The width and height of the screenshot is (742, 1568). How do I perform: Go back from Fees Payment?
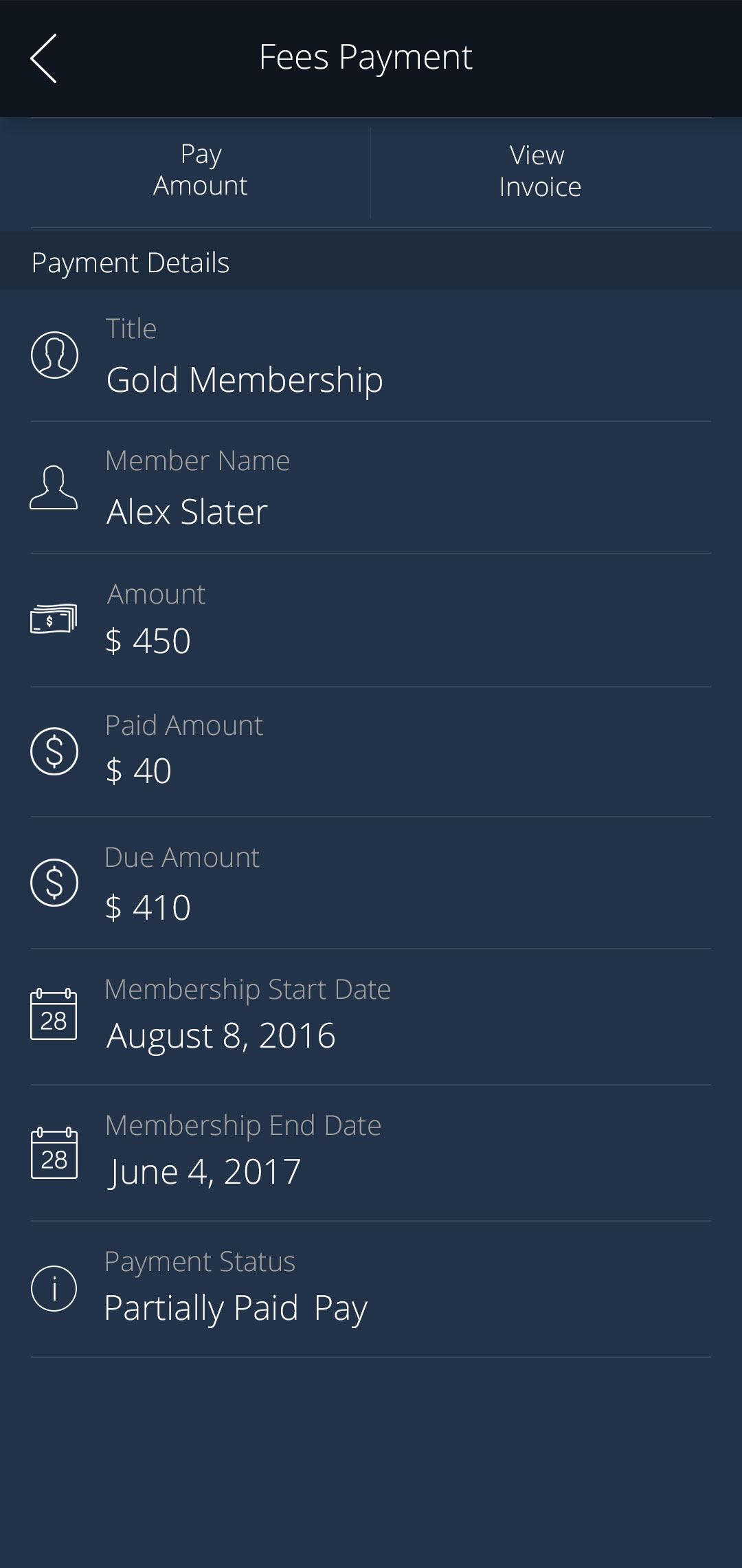[x=44, y=58]
